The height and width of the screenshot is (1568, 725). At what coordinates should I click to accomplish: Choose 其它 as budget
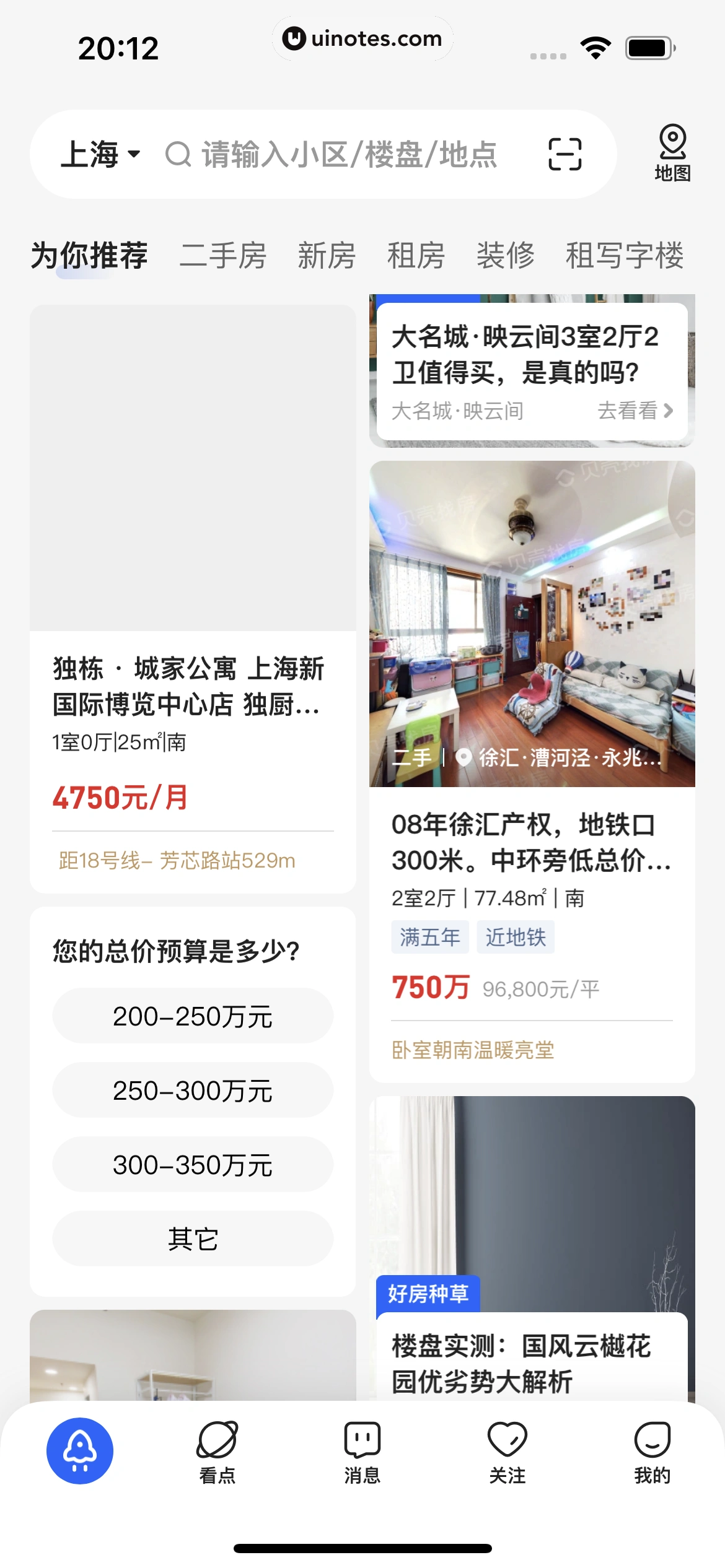tap(193, 1239)
